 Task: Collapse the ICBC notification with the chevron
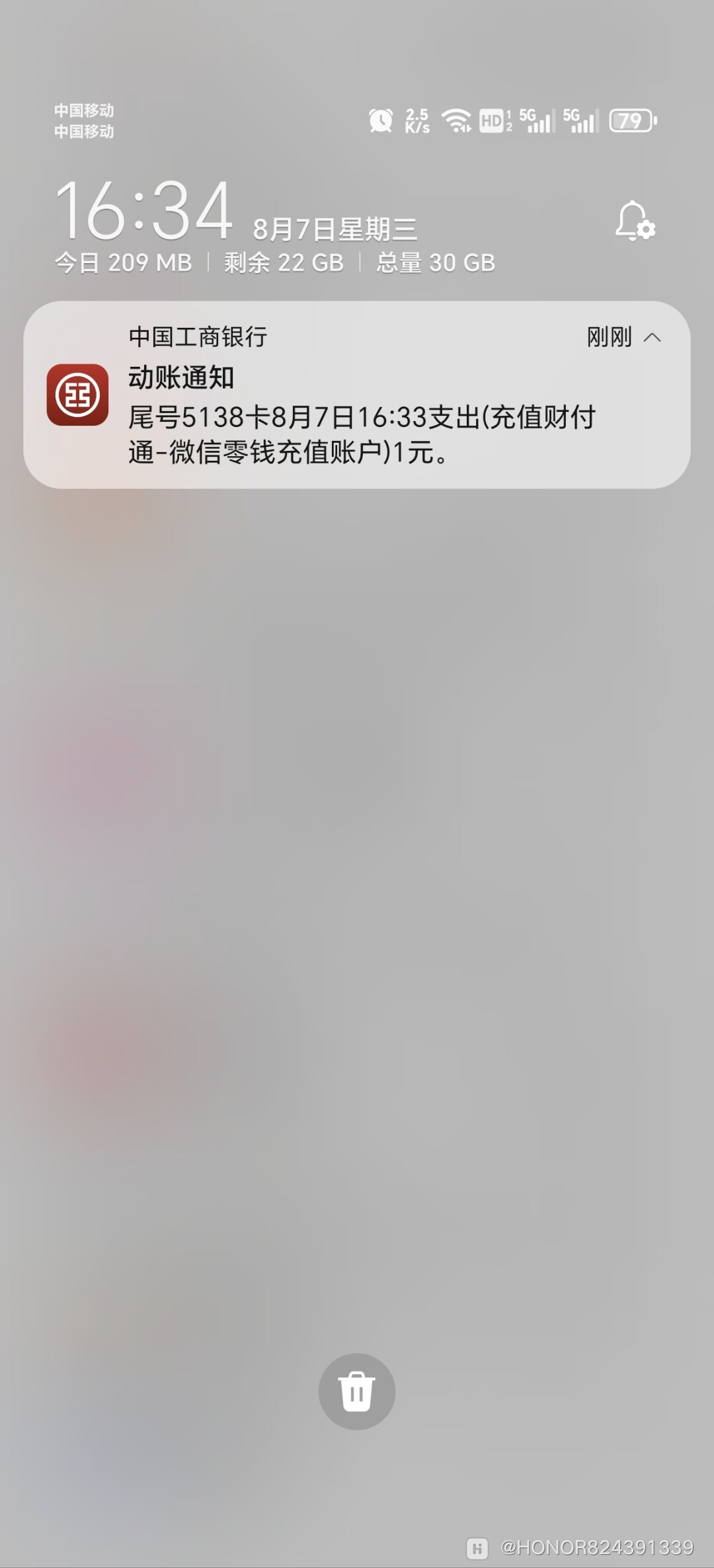[653, 337]
